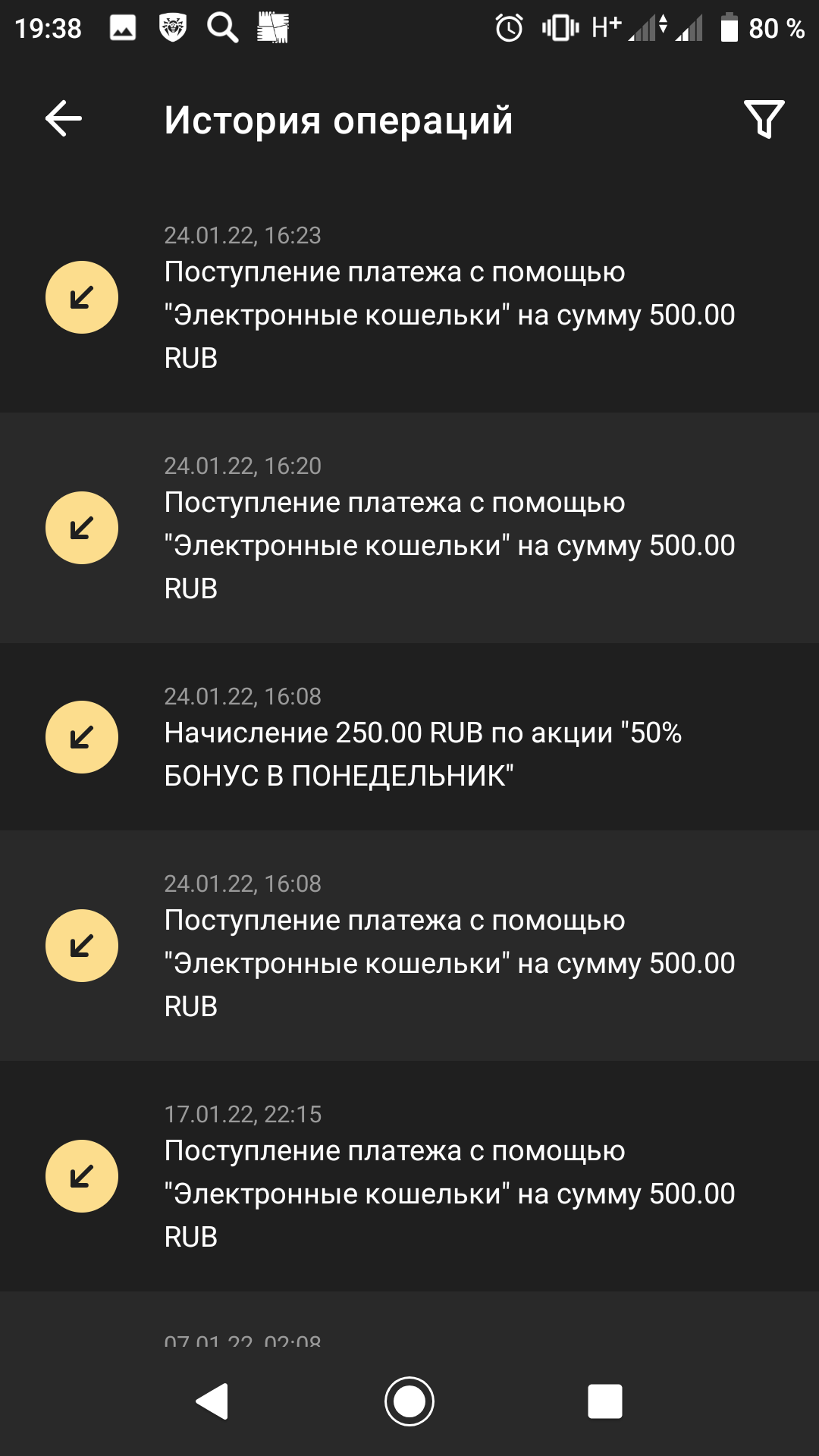The height and width of the screenshot is (1456, 819).
Task: Tap the Dr.Web antivirus notification icon
Action: [x=173, y=27]
